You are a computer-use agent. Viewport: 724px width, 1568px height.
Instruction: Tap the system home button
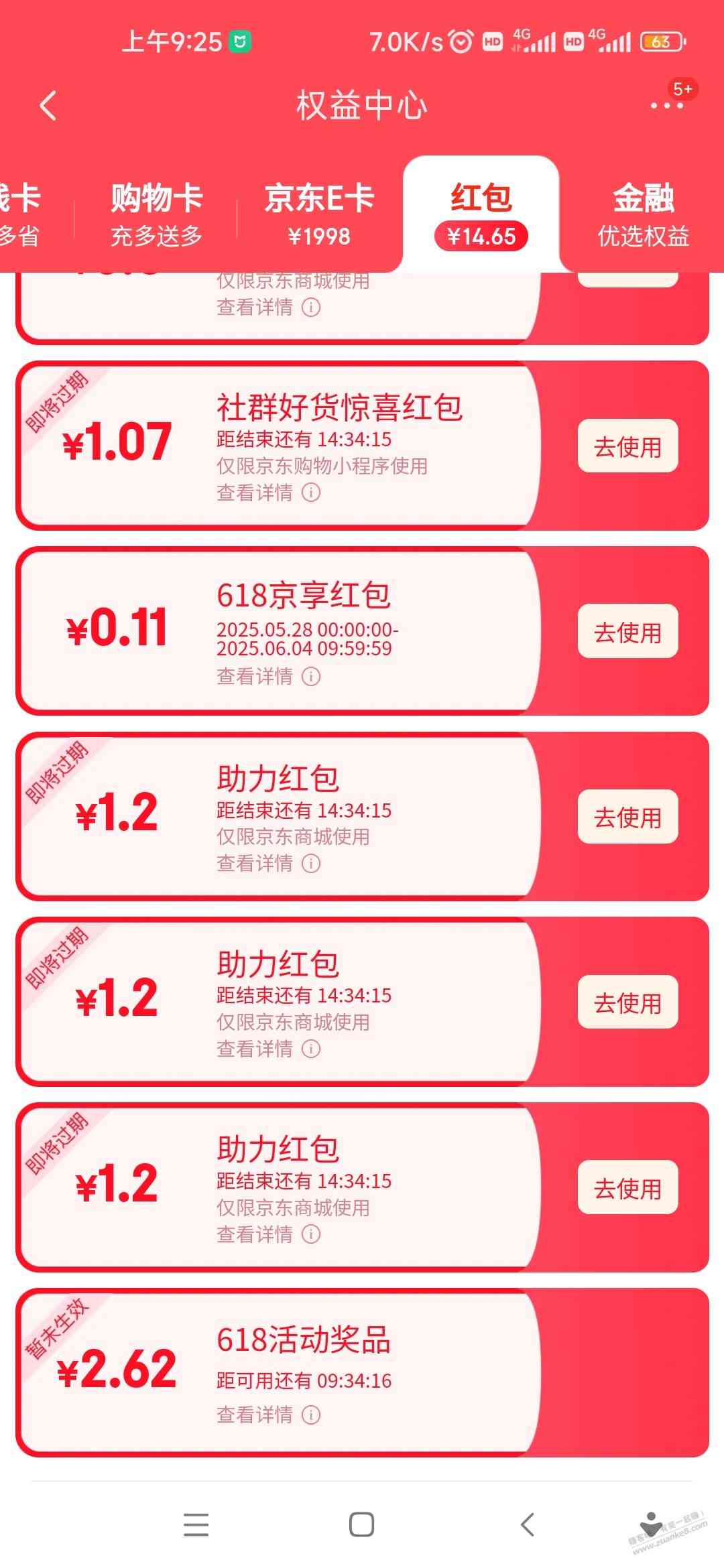pyautogui.click(x=361, y=1524)
